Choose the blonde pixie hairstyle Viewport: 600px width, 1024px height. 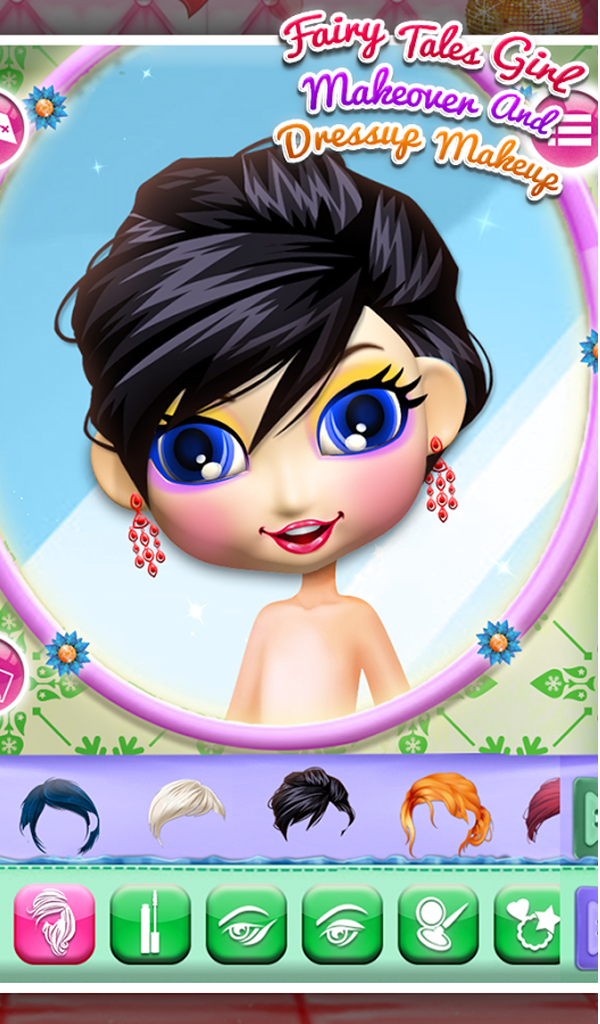(x=186, y=809)
